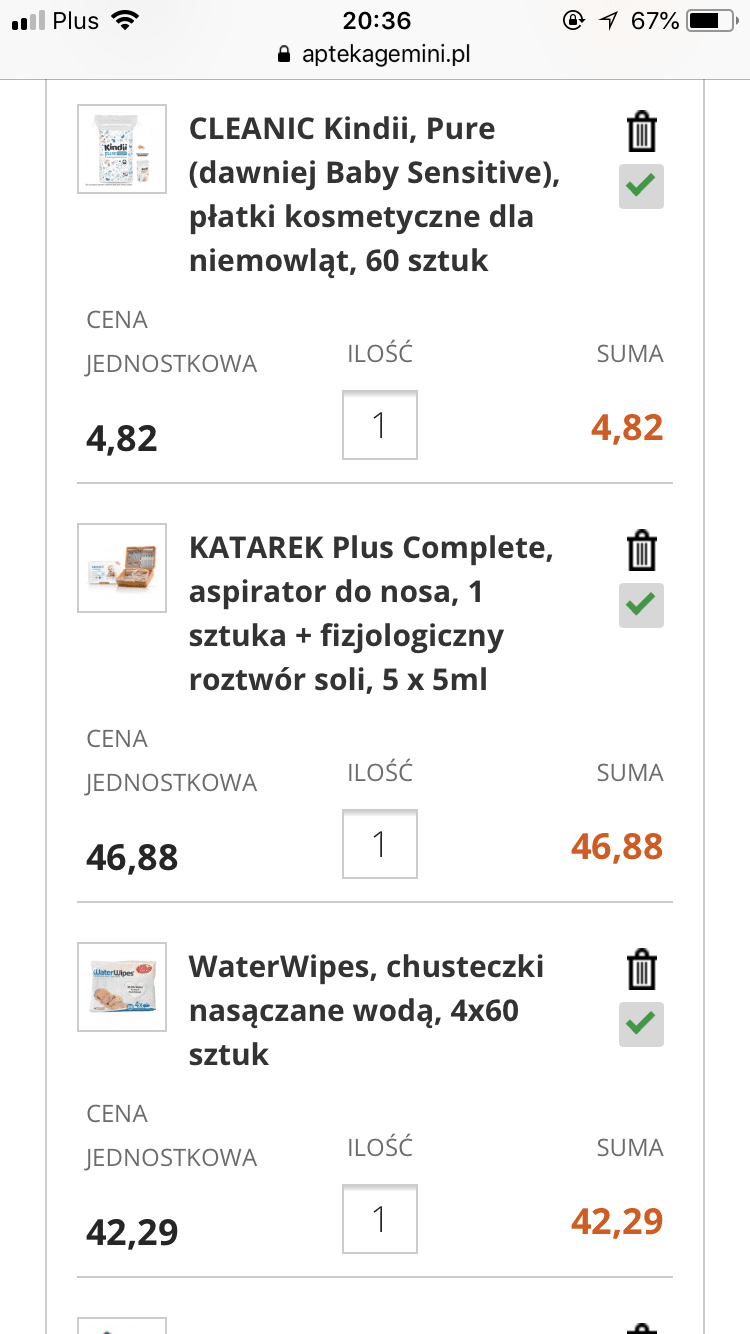
Task: Delete CLEANIC Kindii cotton pads from cart
Action: coord(641,132)
